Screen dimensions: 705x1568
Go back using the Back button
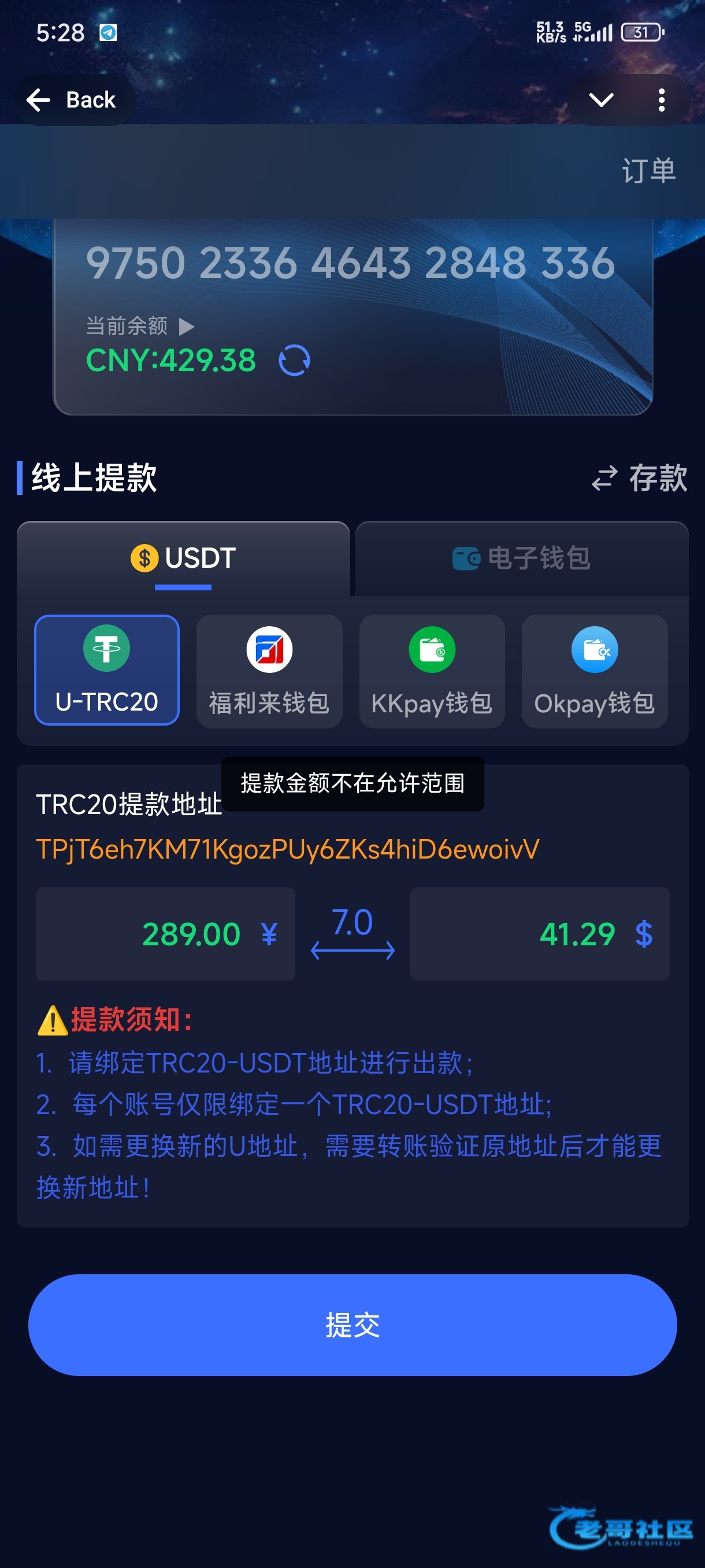[x=72, y=100]
